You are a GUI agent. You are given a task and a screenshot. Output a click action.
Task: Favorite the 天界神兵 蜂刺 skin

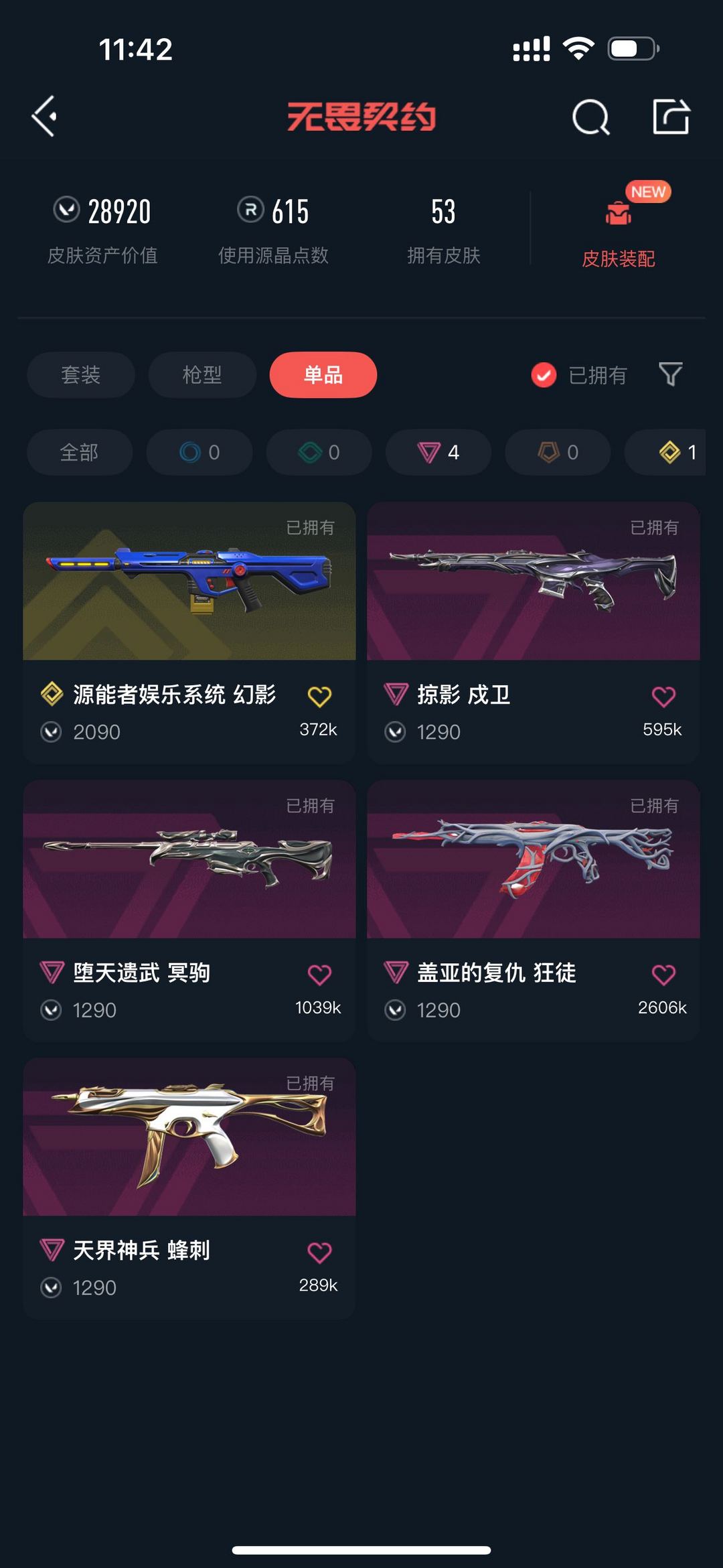point(319,1253)
